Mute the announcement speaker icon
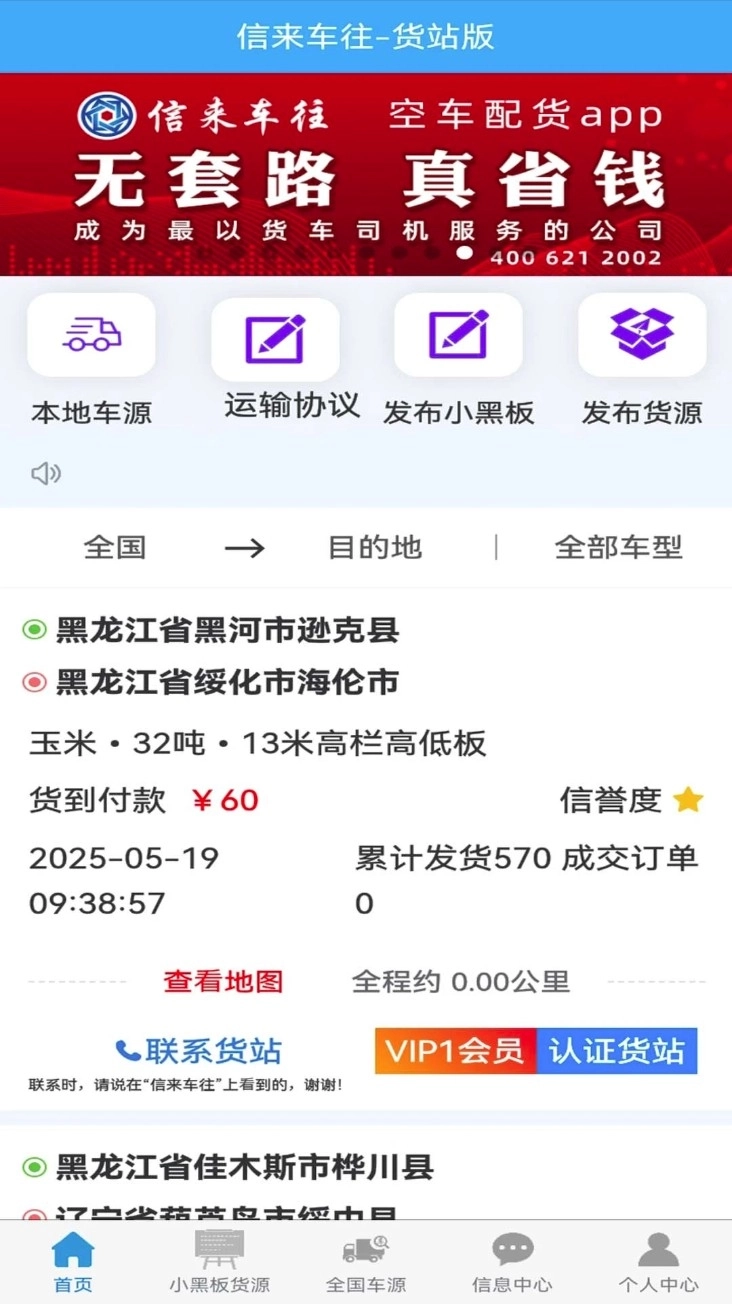This screenshot has width=732, height=1304. point(44,473)
